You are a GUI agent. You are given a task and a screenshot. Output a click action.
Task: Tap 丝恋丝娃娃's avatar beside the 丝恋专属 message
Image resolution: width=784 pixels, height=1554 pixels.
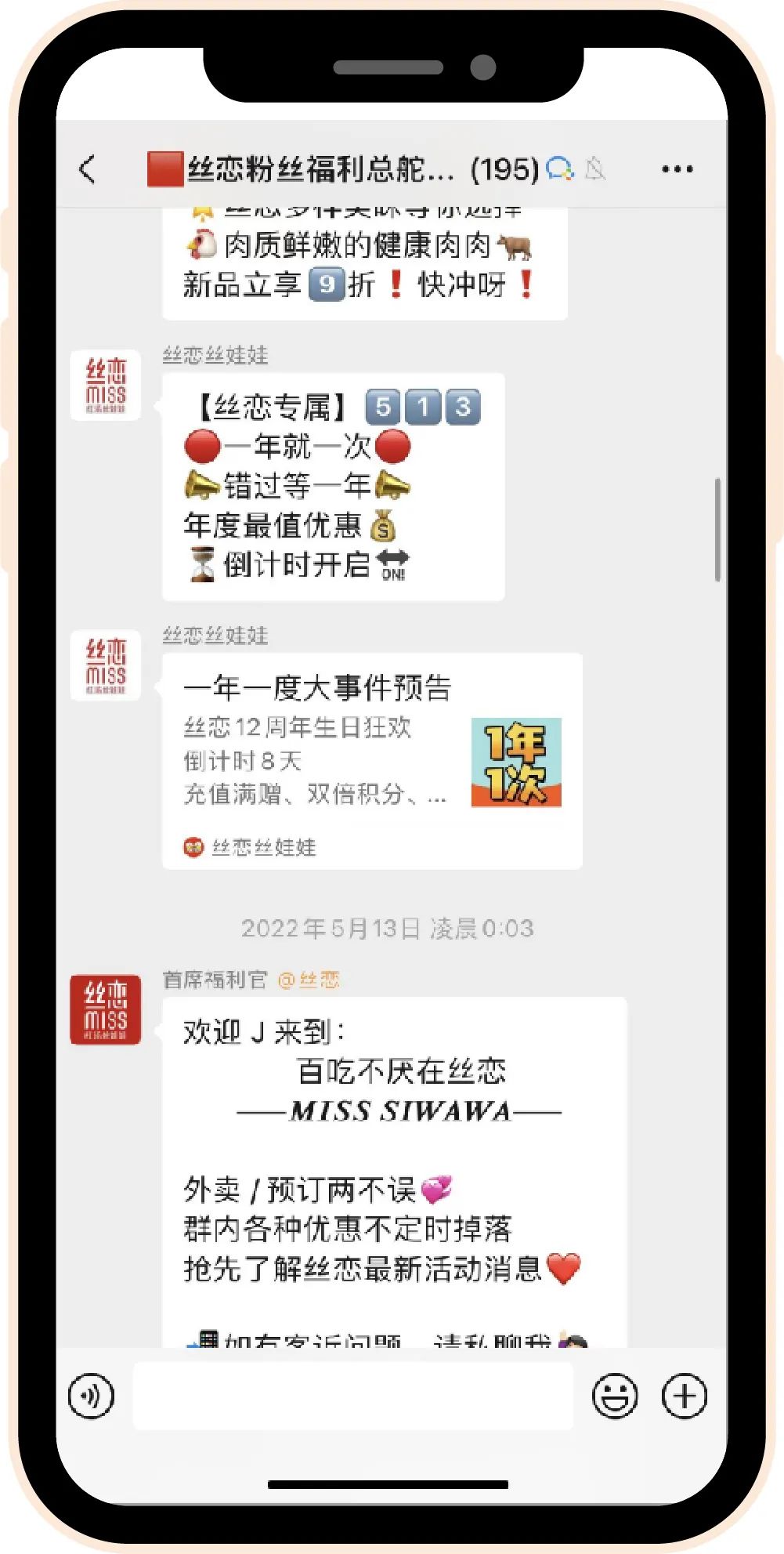[106, 386]
